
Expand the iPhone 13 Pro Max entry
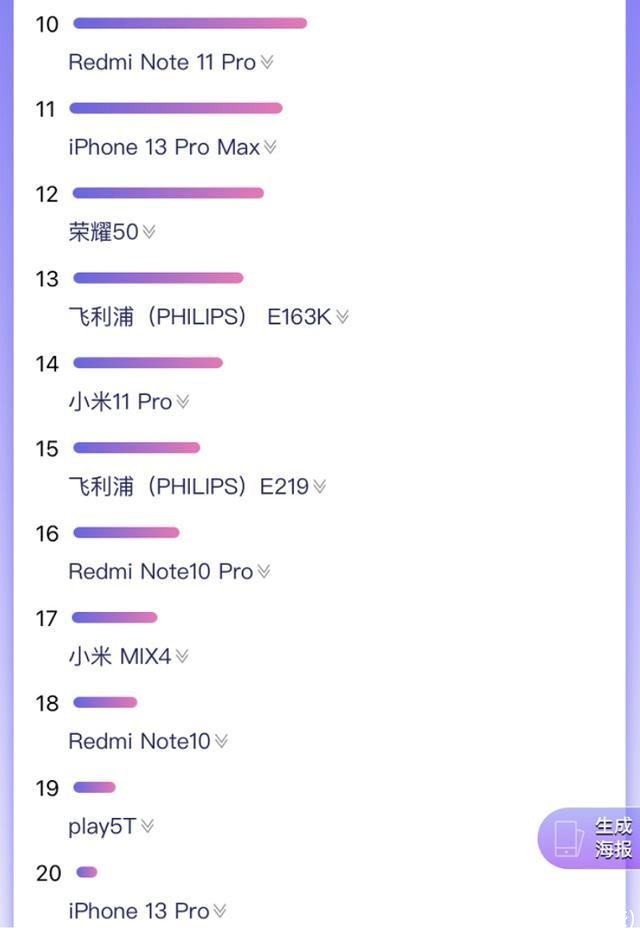pyautogui.click(x=270, y=148)
